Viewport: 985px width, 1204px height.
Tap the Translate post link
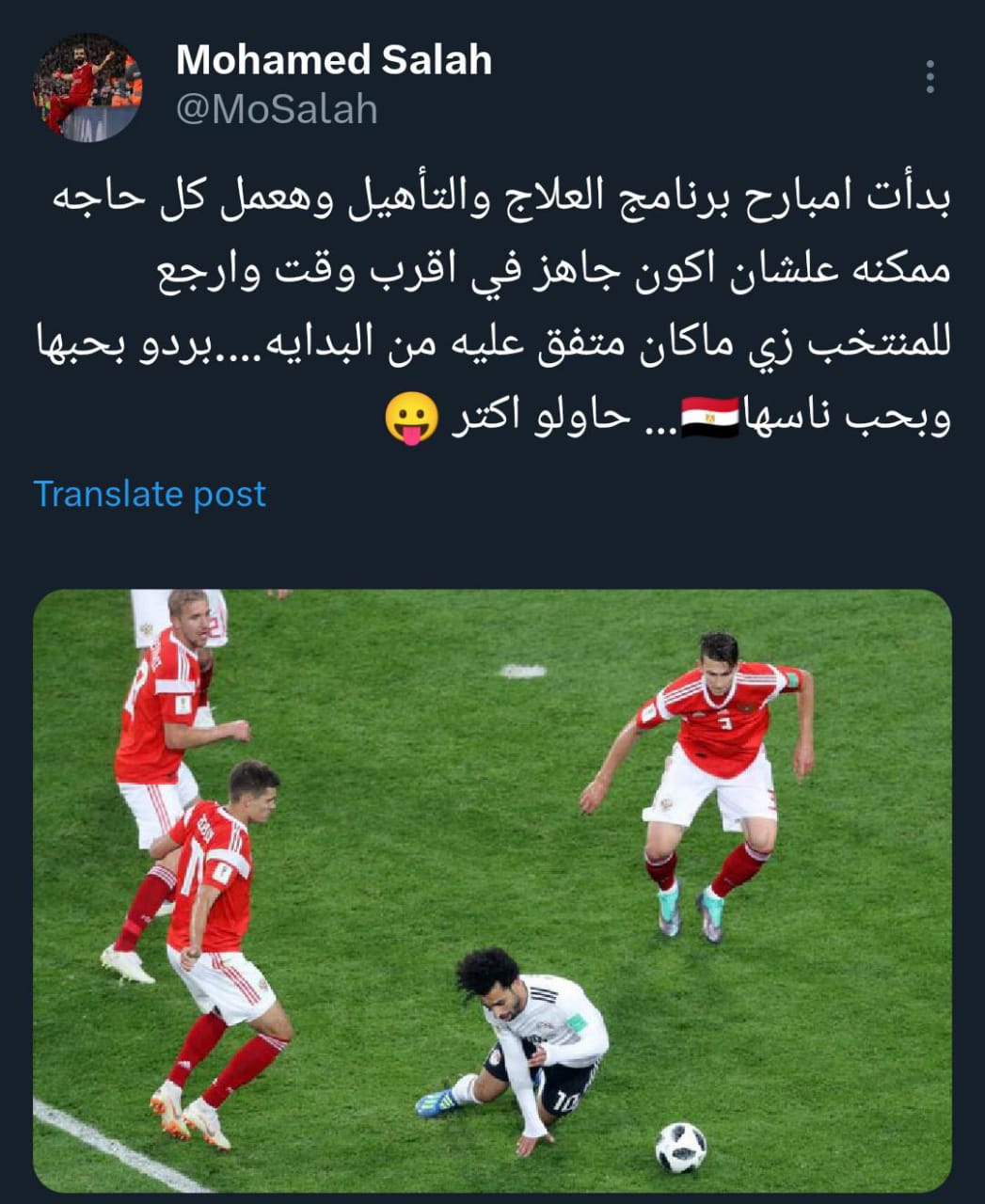click(x=150, y=494)
